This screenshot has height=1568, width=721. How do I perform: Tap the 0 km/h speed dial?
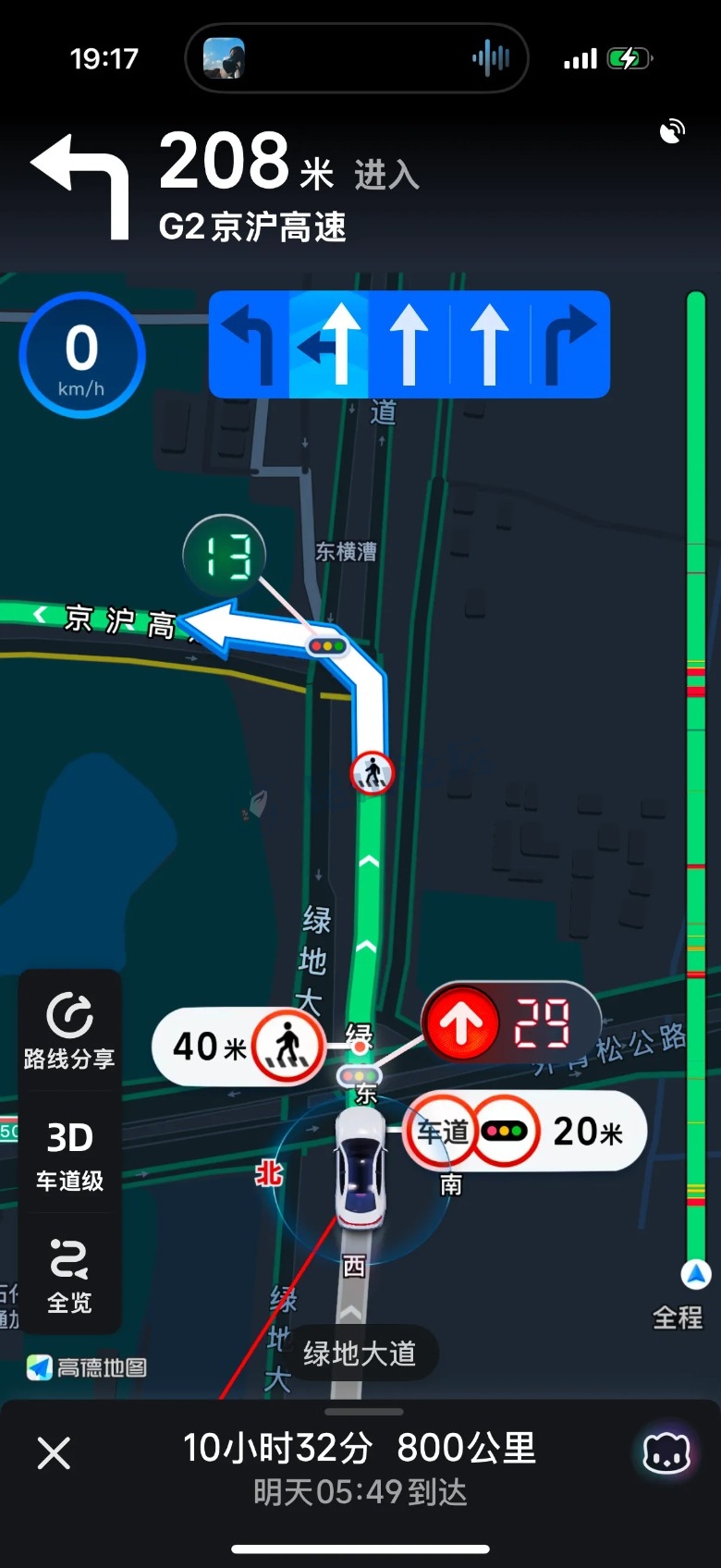tap(81, 355)
